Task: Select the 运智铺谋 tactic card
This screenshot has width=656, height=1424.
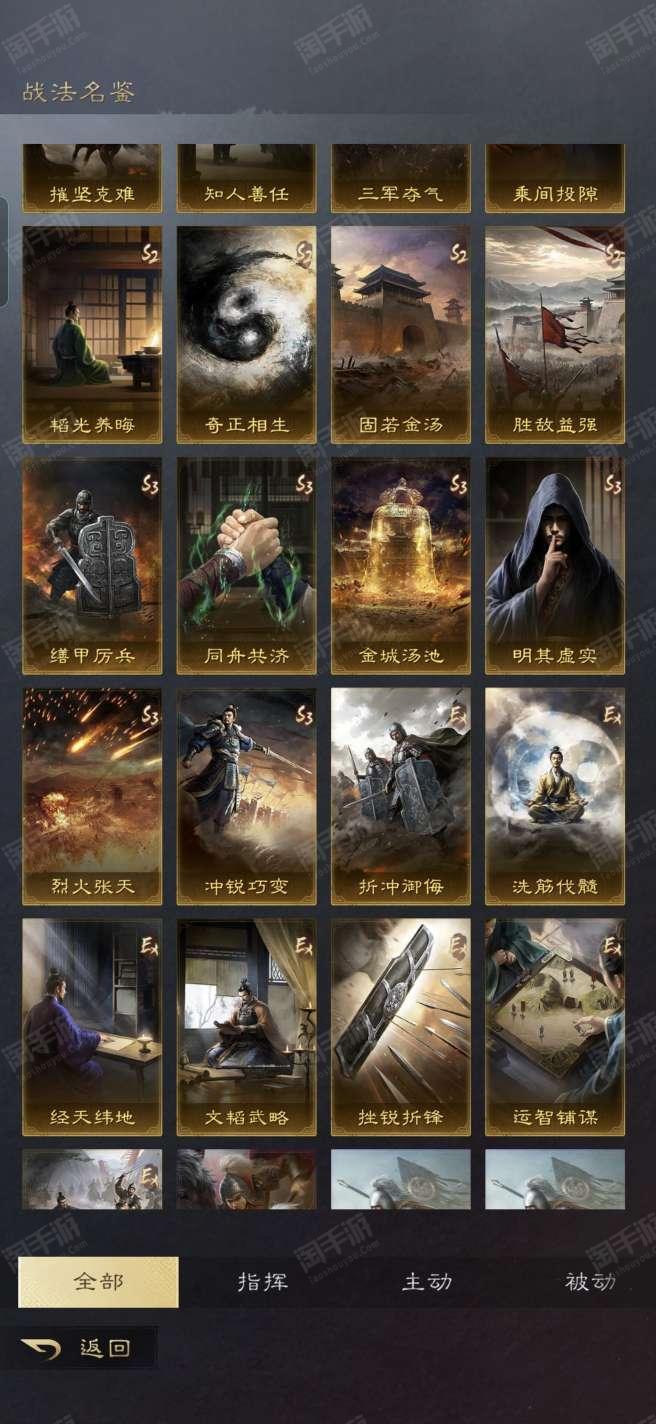Action: (555, 1027)
